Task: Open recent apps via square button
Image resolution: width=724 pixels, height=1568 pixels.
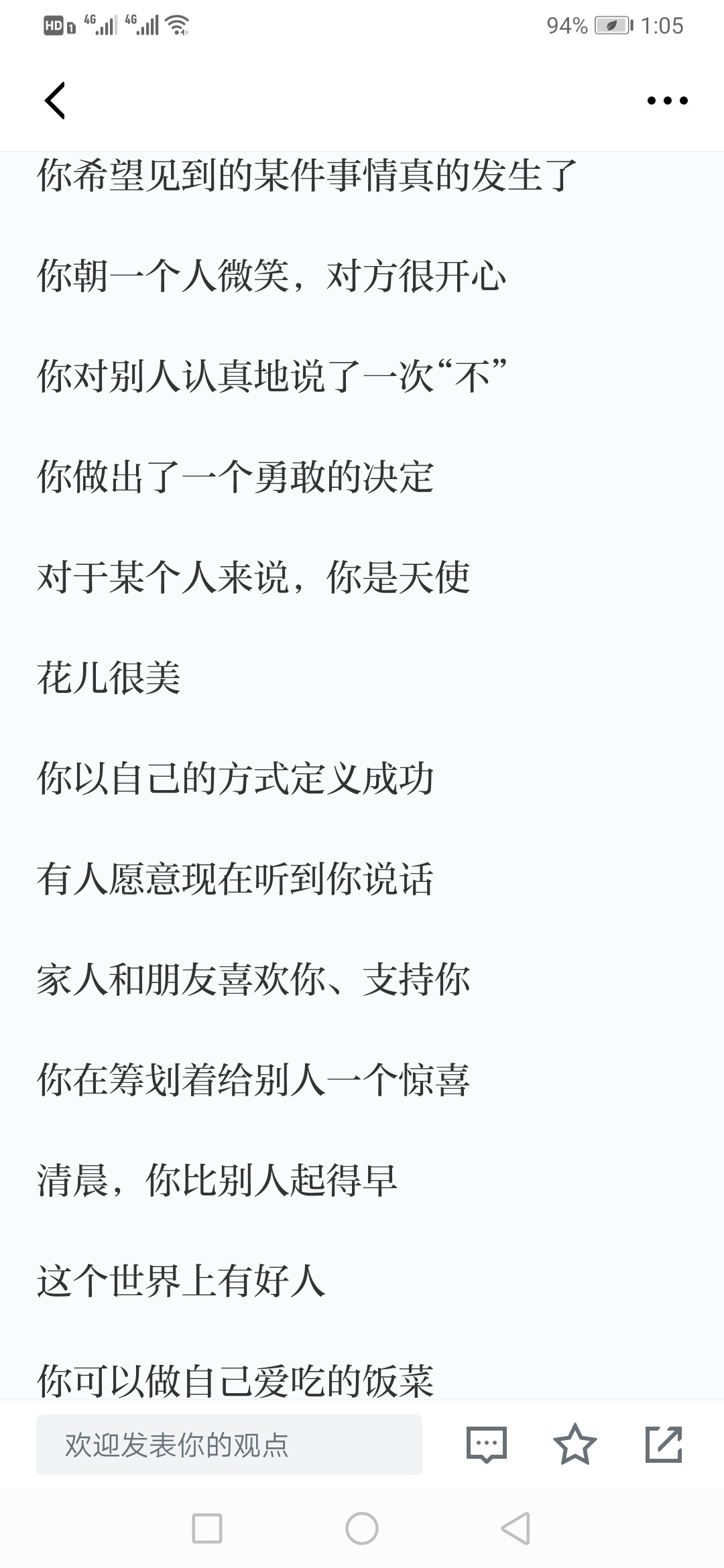Action: [207, 1528]
